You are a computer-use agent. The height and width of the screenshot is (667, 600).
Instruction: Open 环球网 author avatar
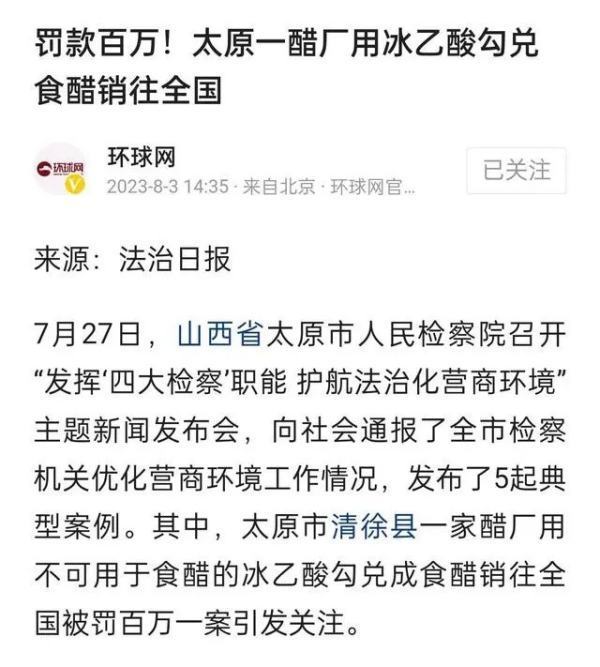coord(61,171)
